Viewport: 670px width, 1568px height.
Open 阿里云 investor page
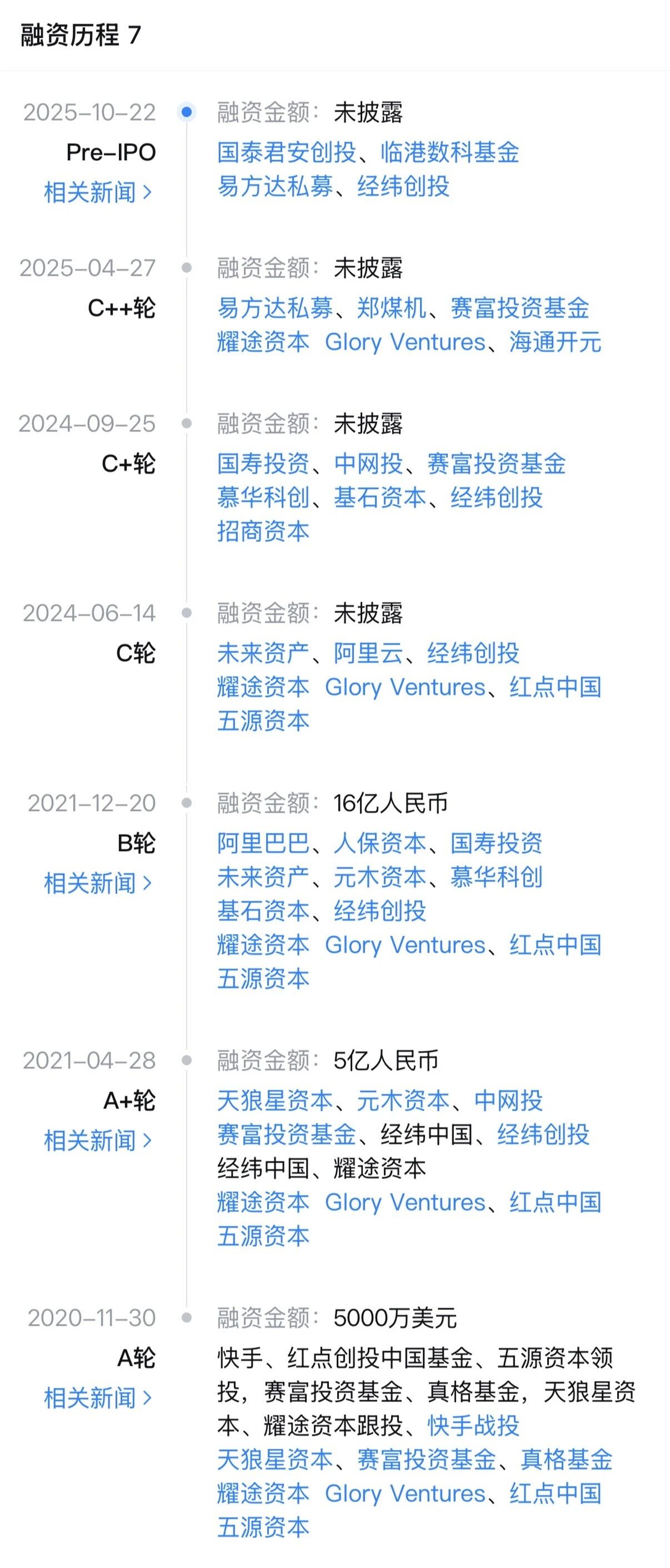(368, 653)
